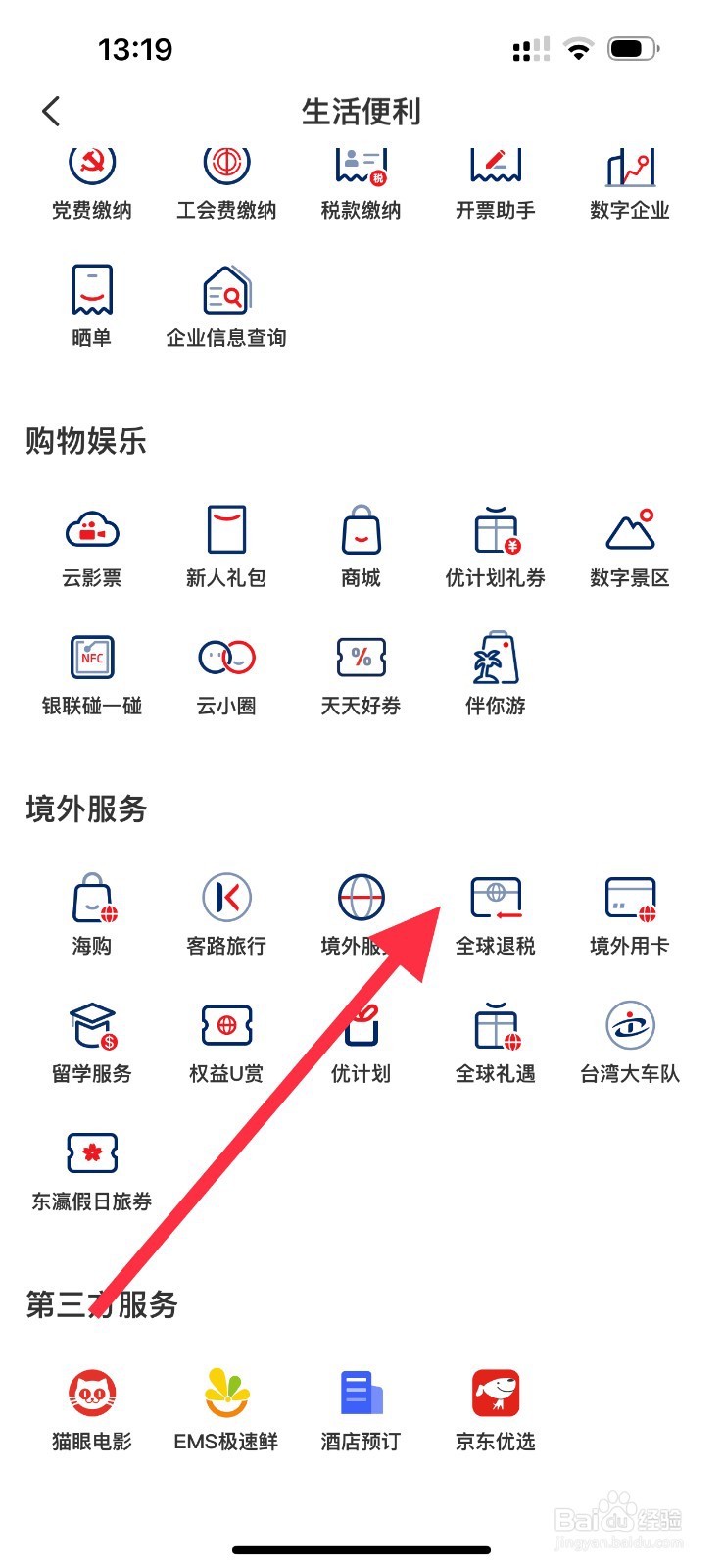
Task: Launch the 台湾大车队 taxi service
Action: (629, 1039)
